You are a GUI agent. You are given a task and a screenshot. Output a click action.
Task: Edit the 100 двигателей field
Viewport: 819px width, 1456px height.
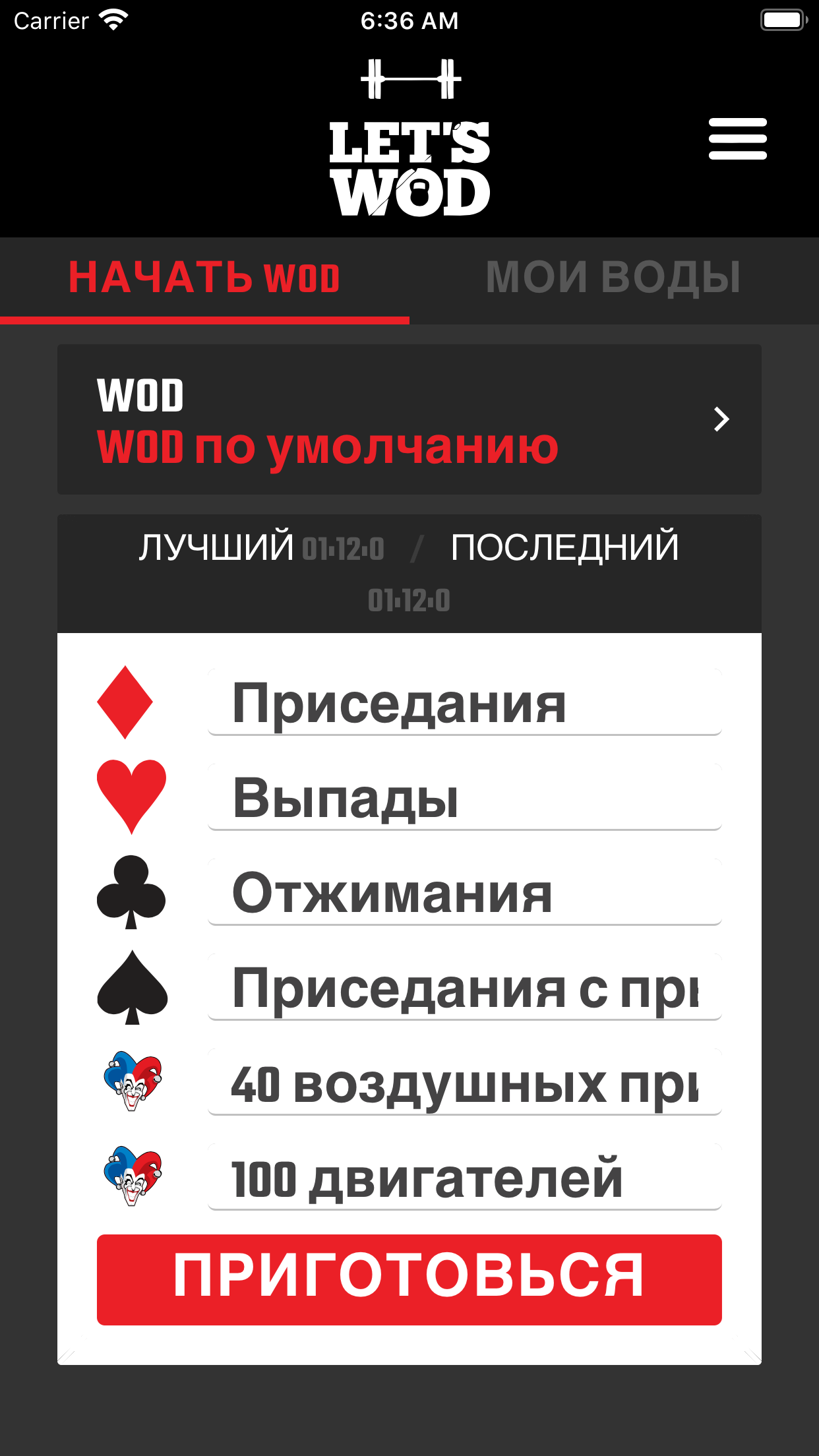[x=465, y=1177]
